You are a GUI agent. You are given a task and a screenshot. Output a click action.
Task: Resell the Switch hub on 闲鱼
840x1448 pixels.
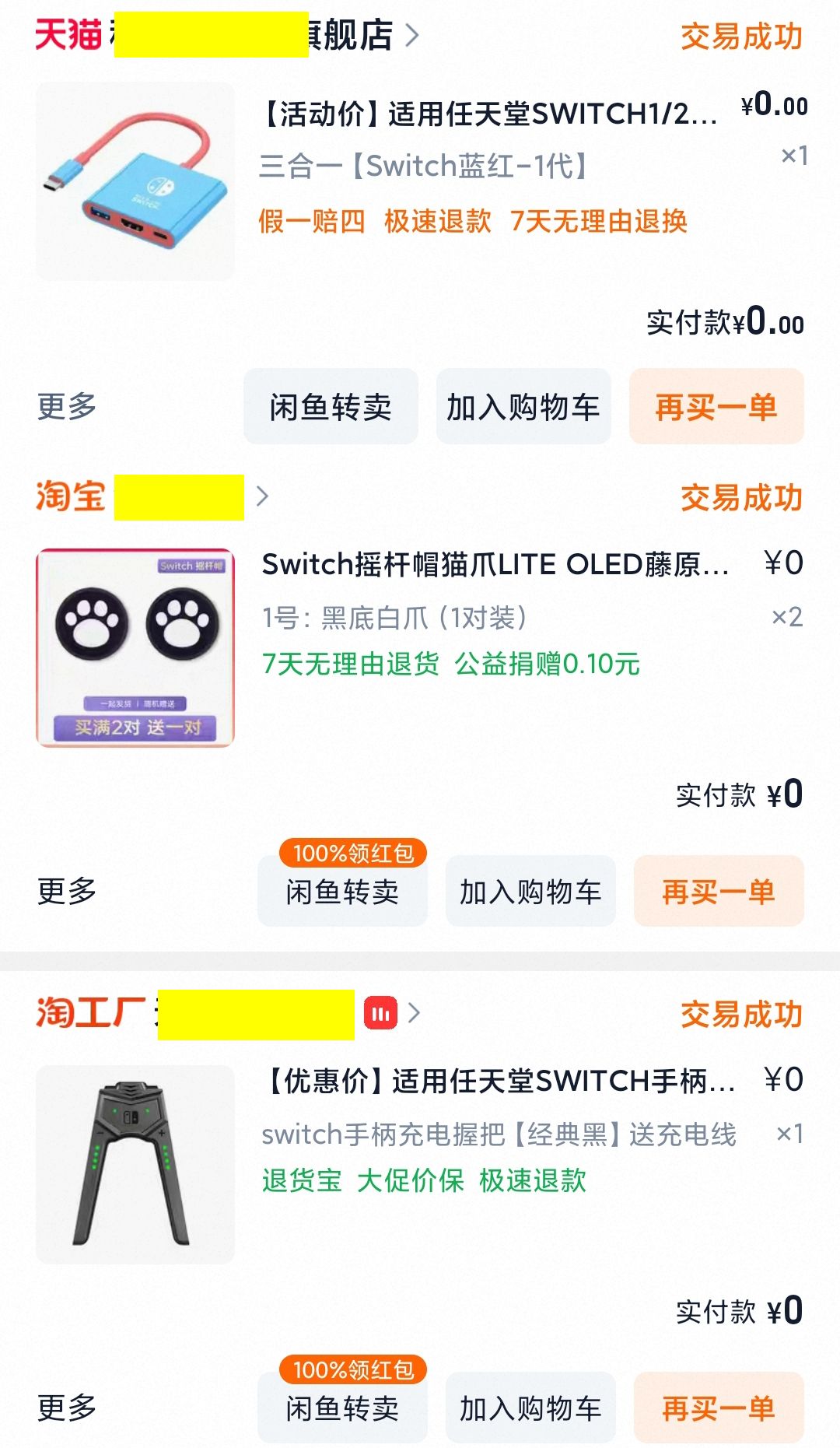(331, 407)
